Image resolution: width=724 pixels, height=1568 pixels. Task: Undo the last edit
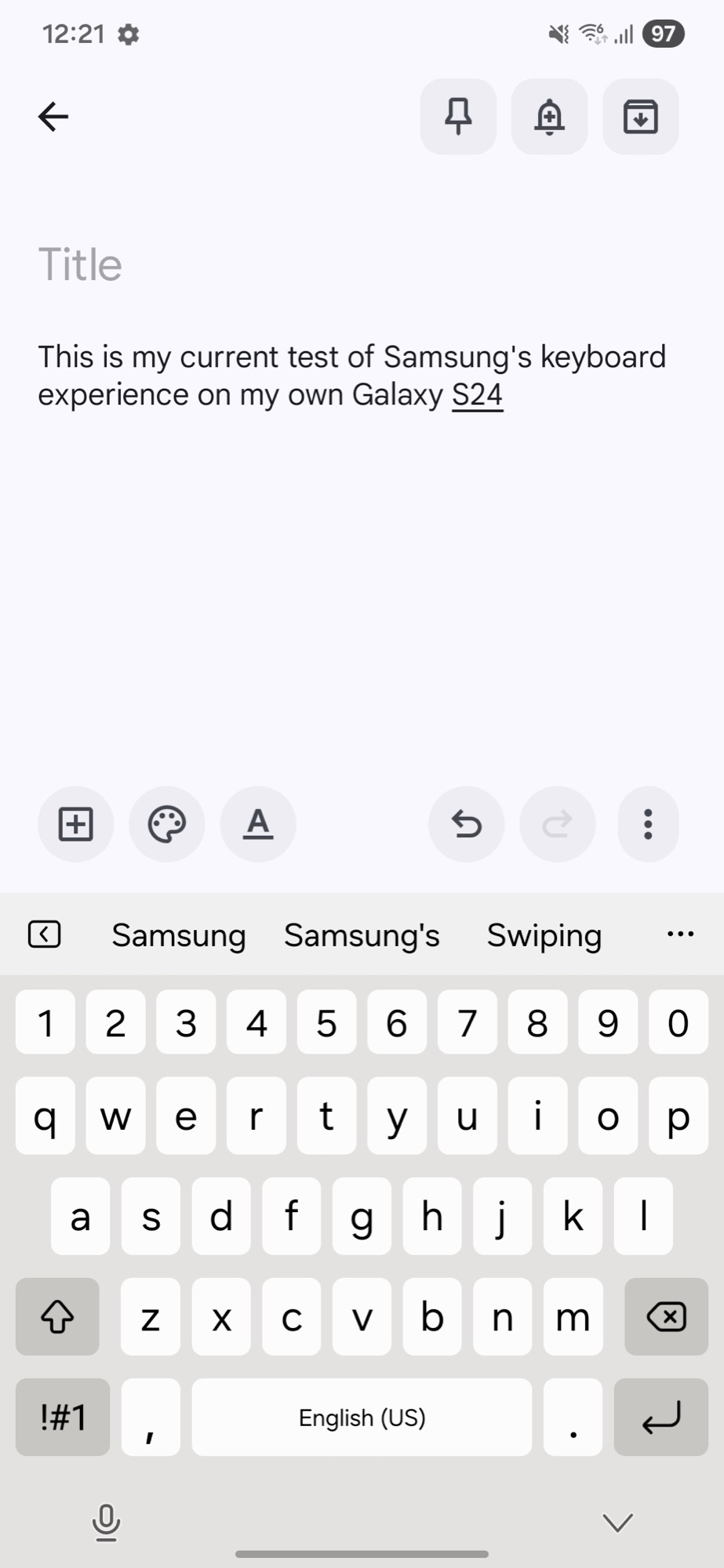pos(466,824)
